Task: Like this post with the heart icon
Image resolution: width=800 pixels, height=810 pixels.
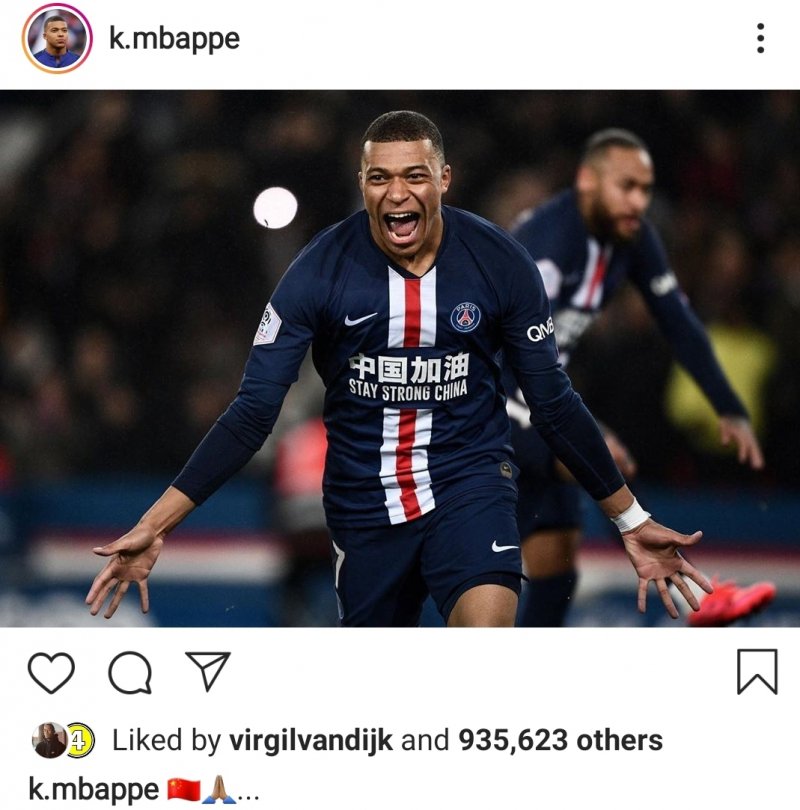Action: pos(51,673)
